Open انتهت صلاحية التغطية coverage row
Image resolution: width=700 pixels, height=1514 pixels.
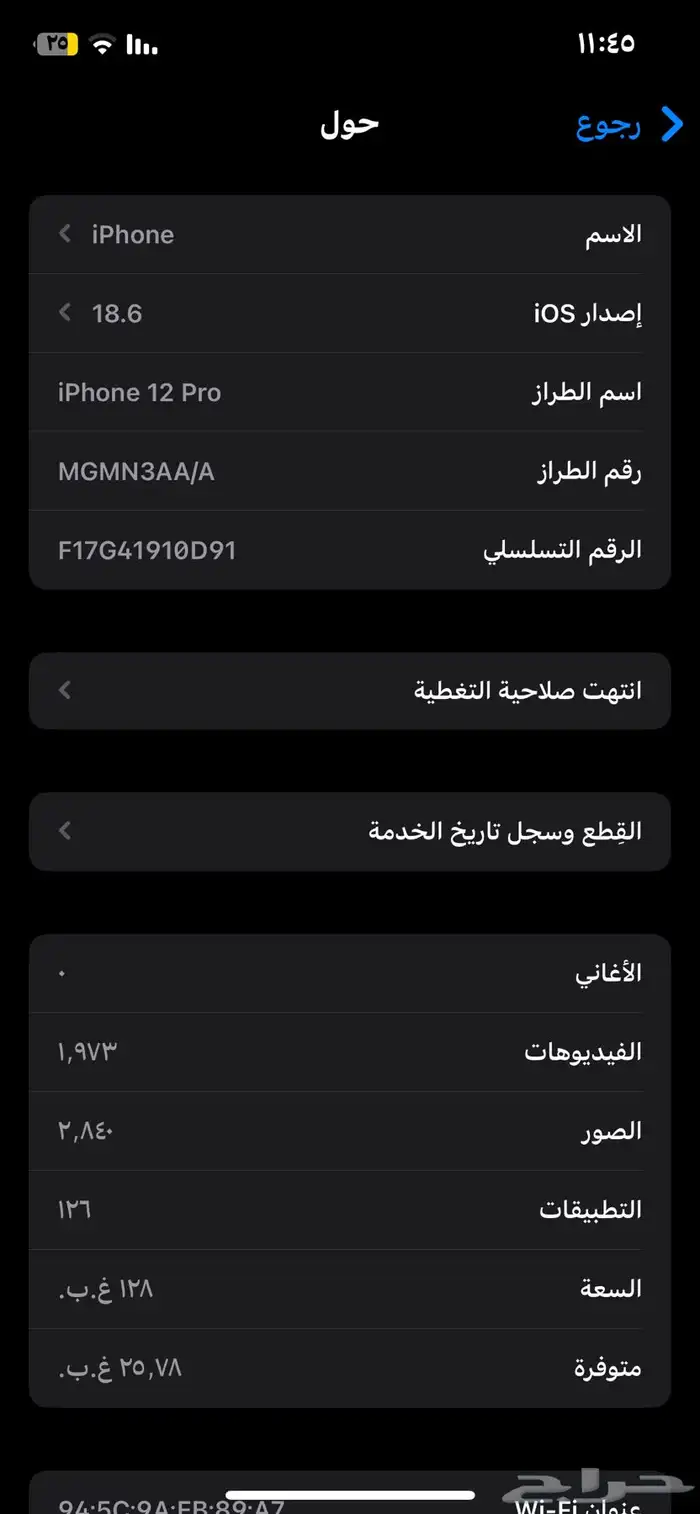[x=350, y=691]
